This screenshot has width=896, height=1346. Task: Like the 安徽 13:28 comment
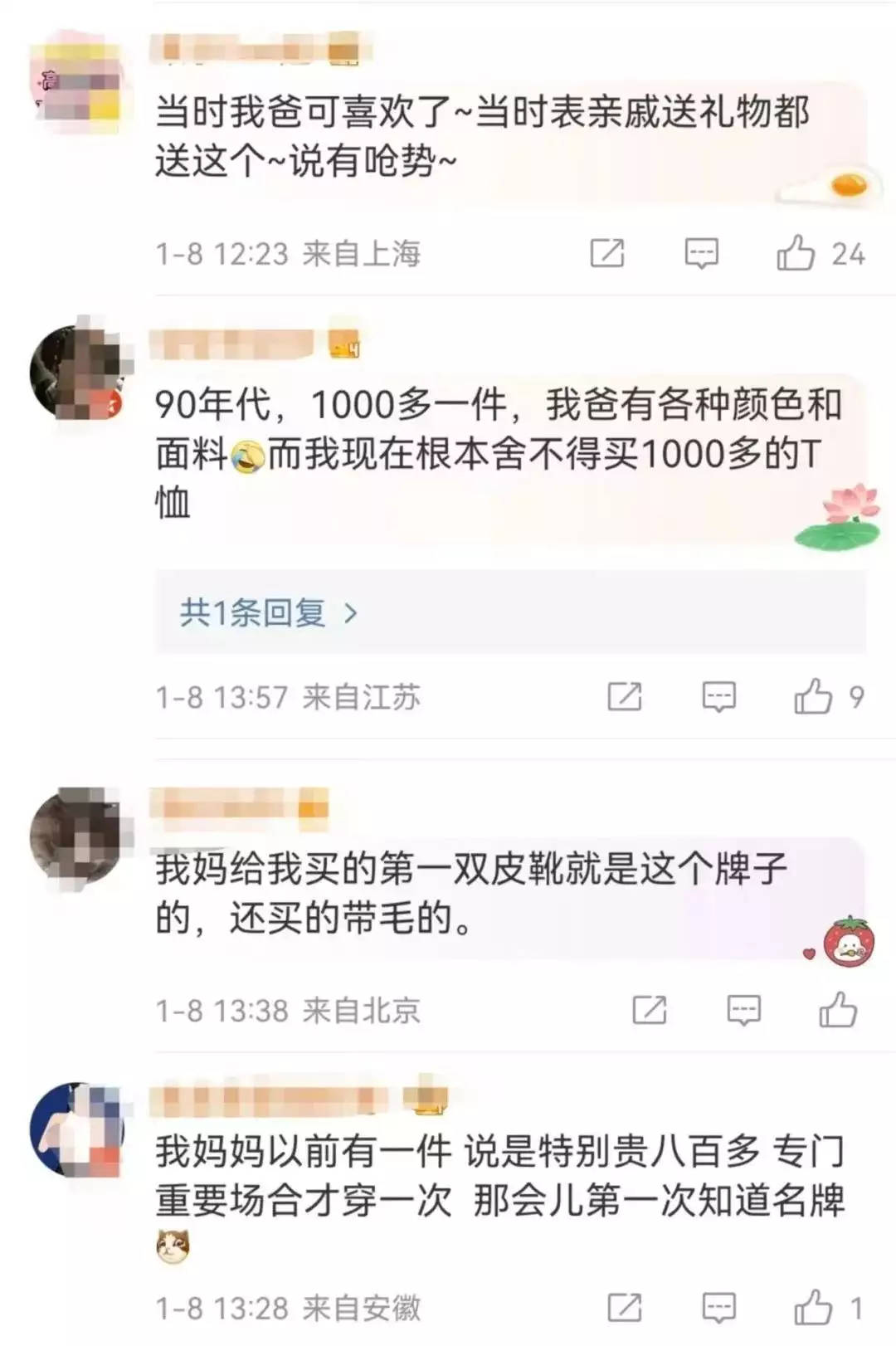813,1309
